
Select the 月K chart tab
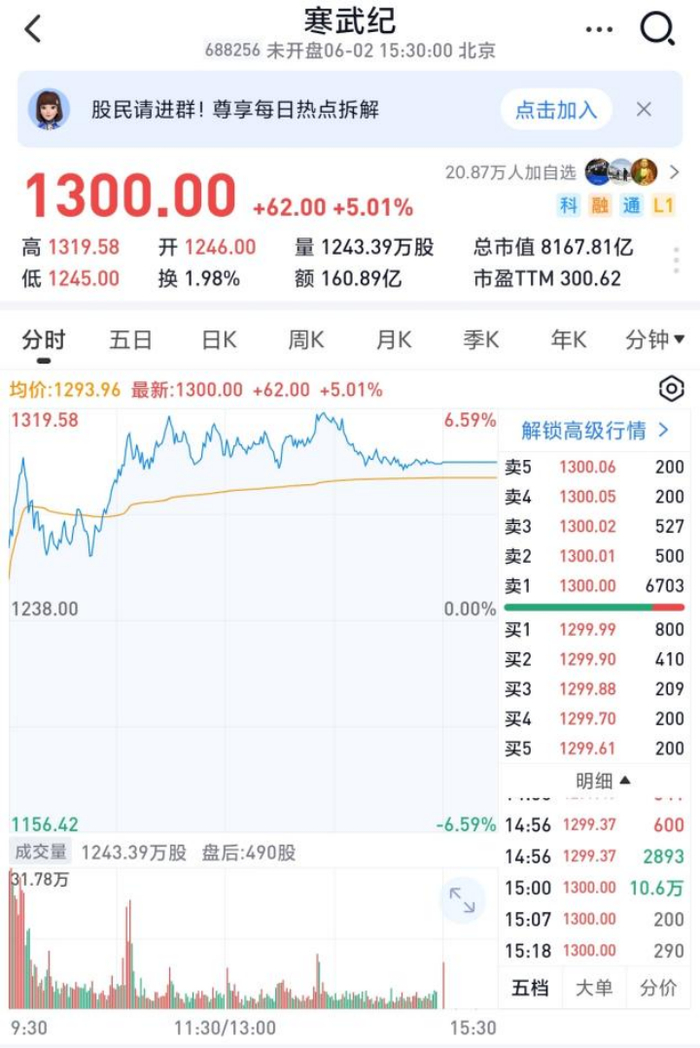[394, 340]
